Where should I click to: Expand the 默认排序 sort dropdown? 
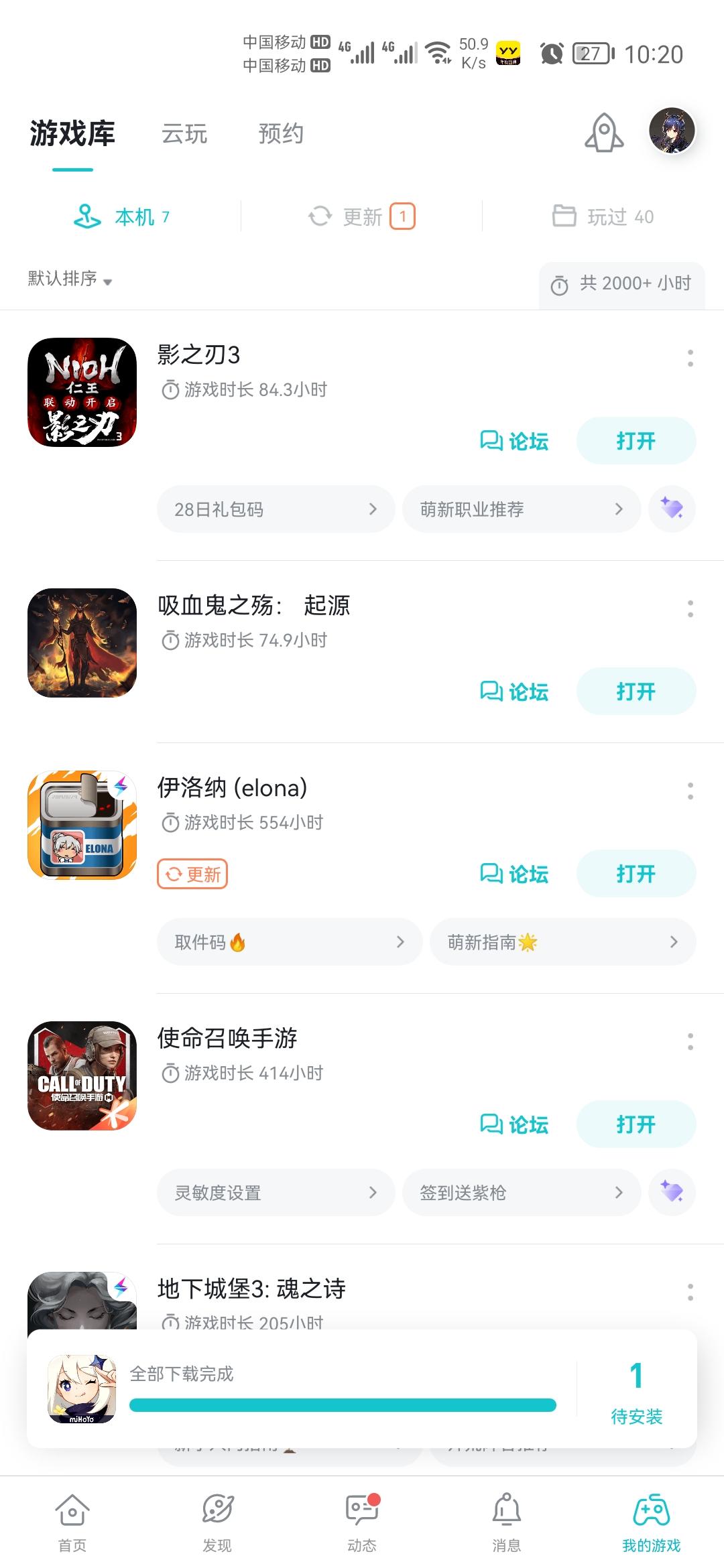pos(70,279)
